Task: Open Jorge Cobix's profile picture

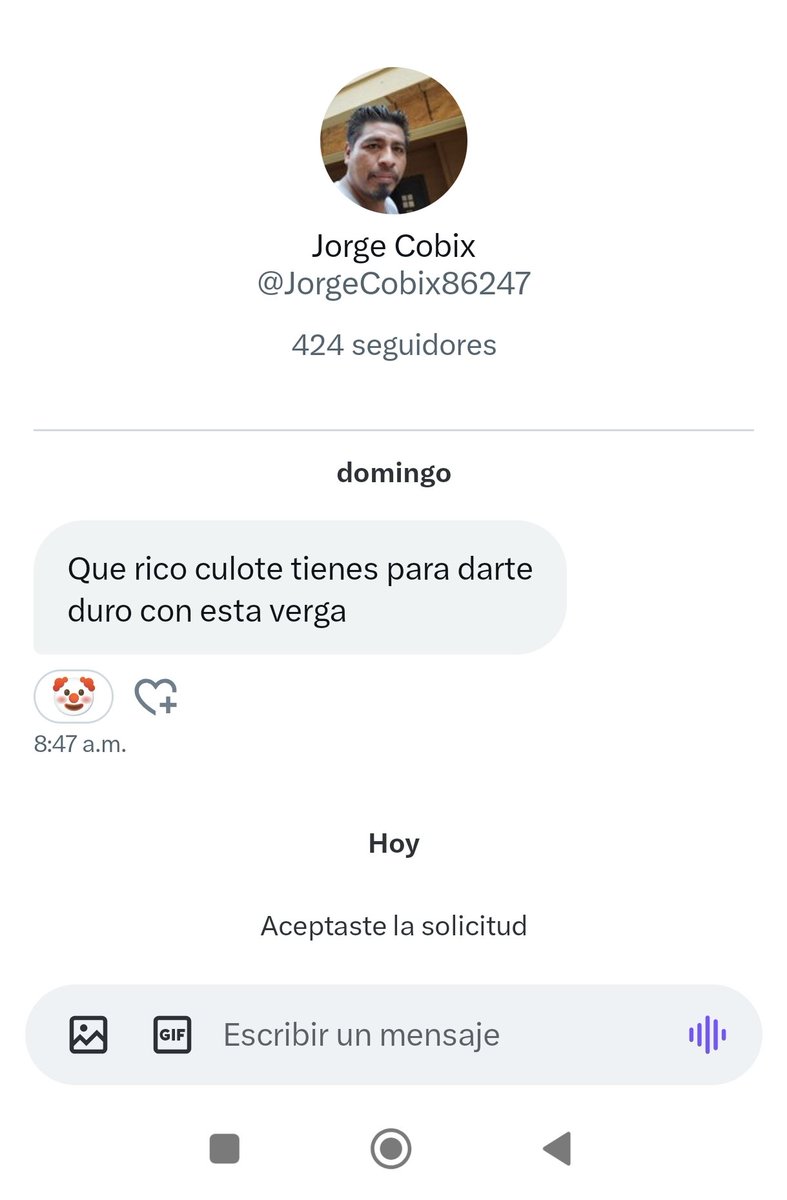Action: [393, 141]
